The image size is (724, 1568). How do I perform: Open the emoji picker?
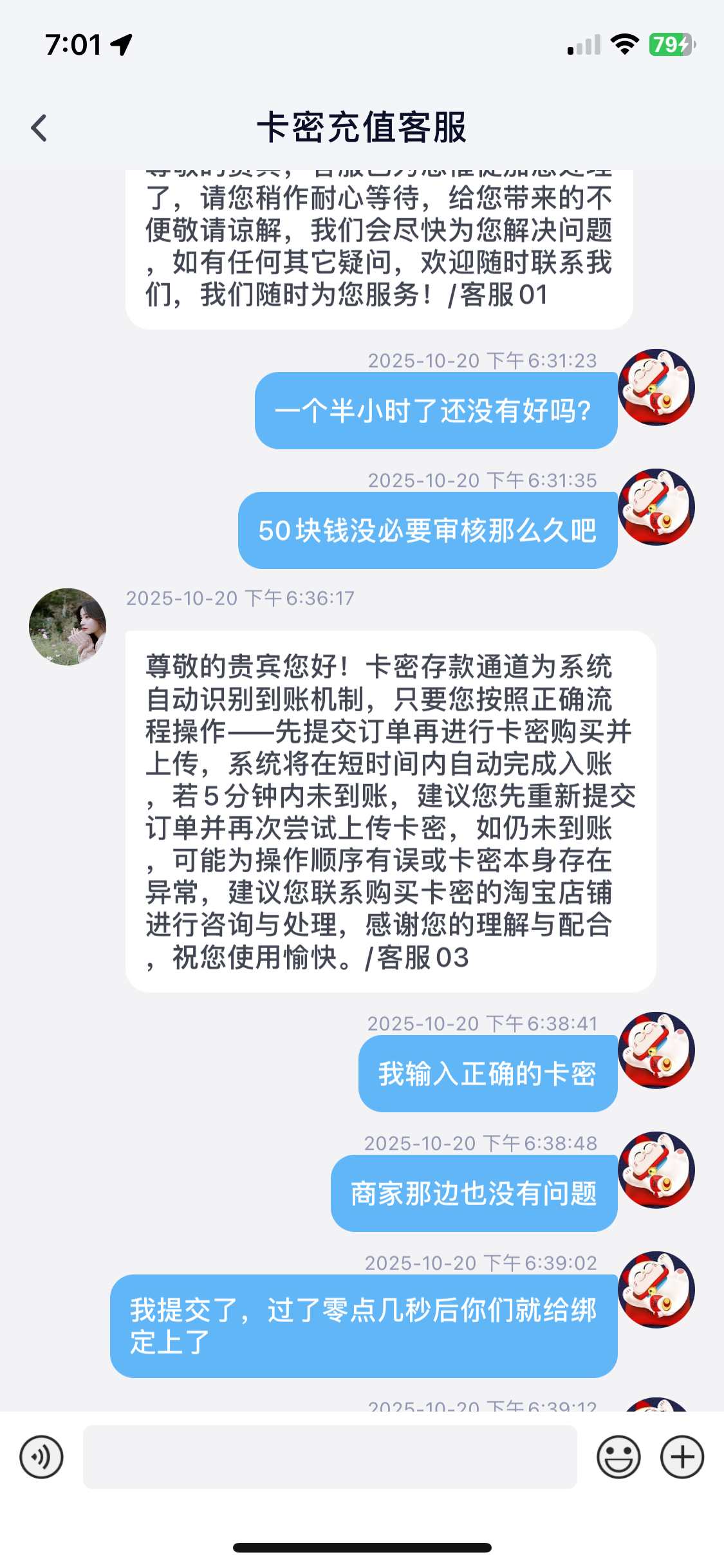tap(618, 1457)
